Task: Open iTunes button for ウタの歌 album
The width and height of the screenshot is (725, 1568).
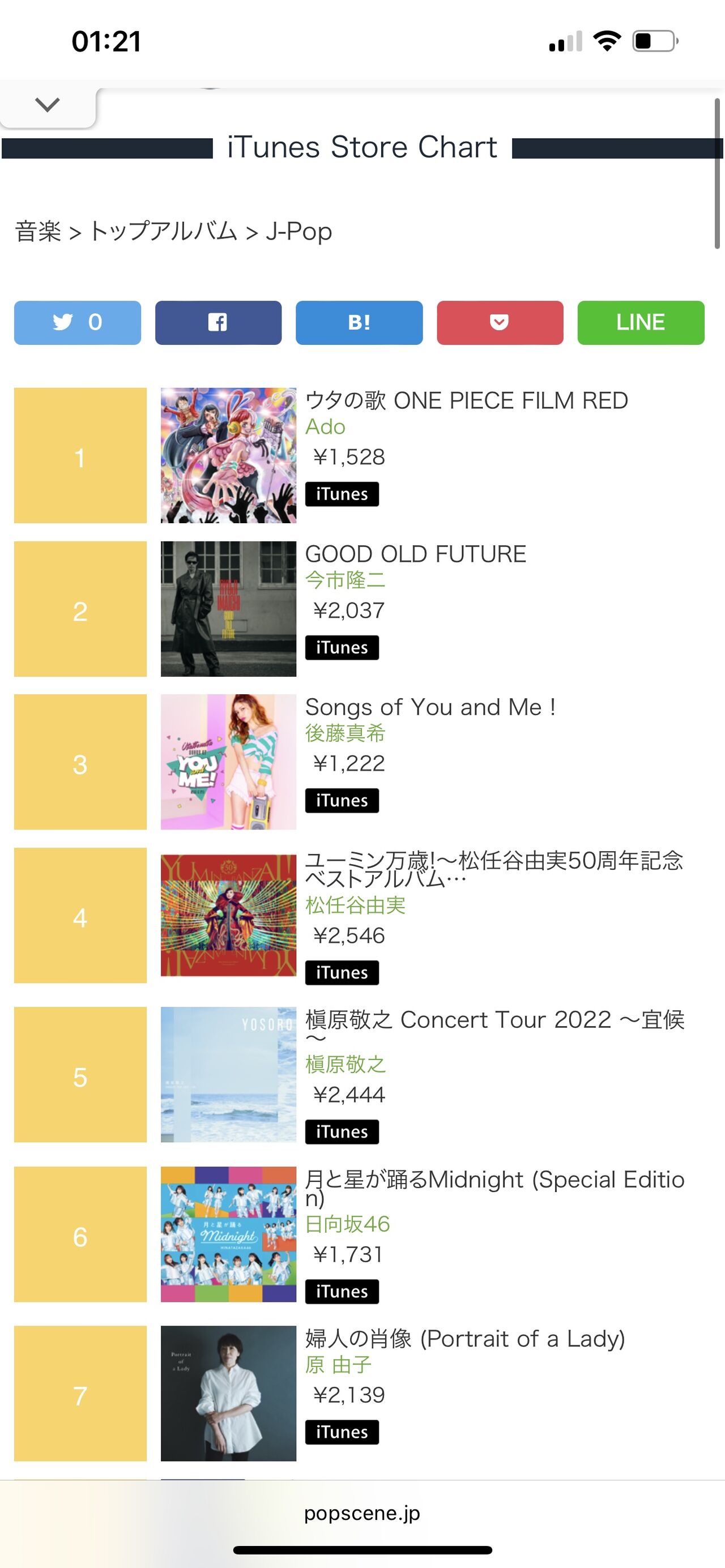Action: pos(342,494)
